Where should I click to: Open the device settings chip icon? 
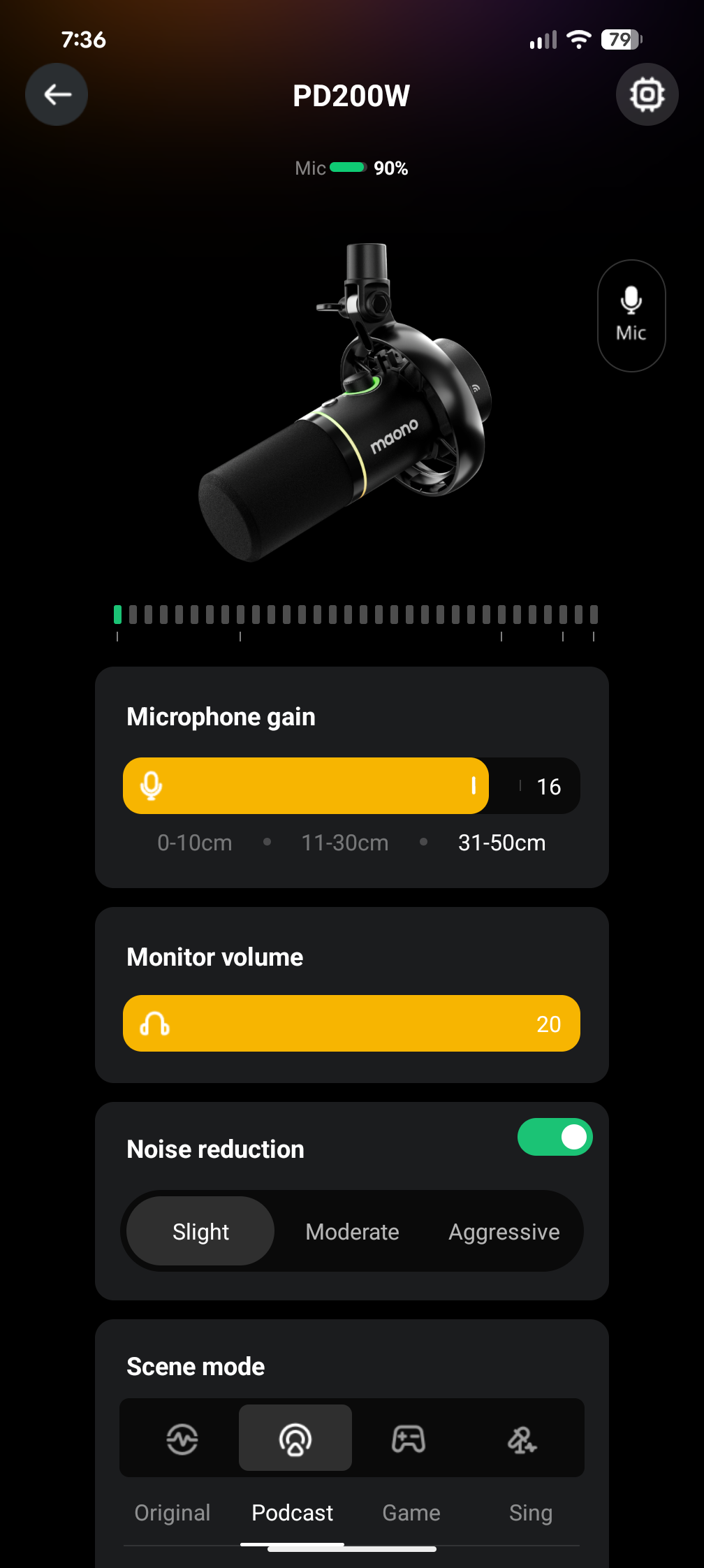tap(647, 94)
